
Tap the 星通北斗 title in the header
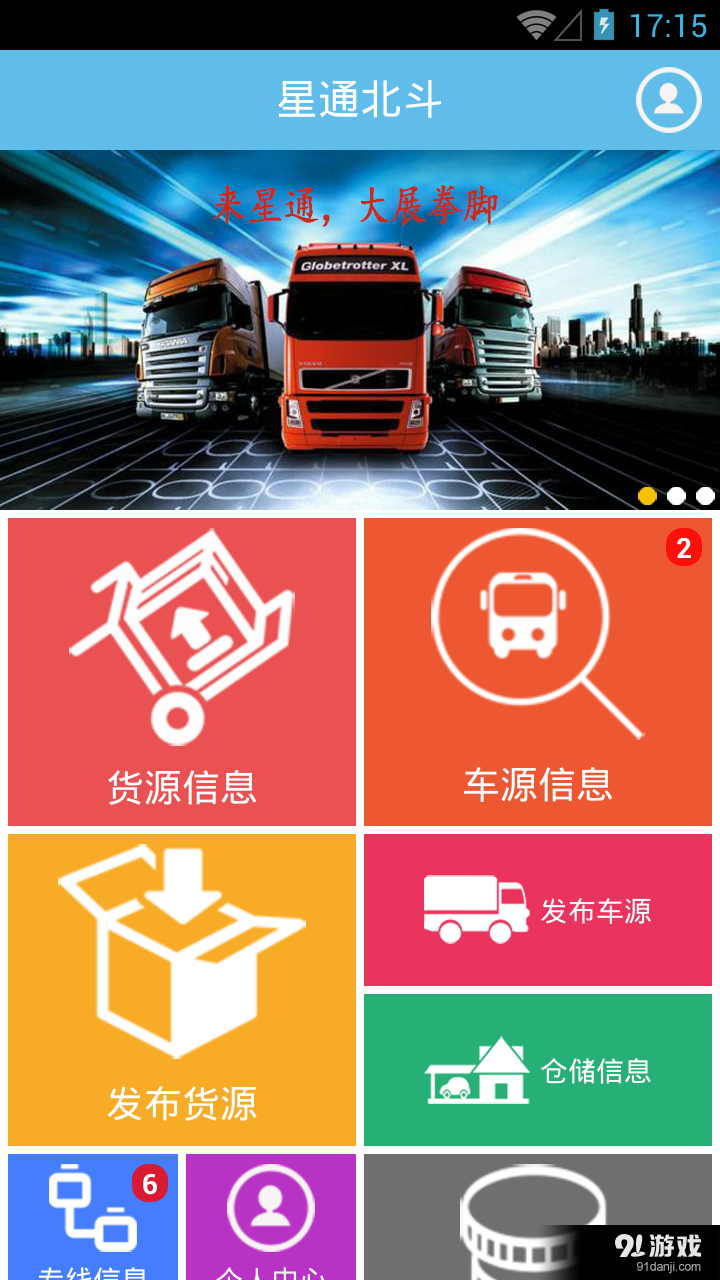click(x=357, y=100)
